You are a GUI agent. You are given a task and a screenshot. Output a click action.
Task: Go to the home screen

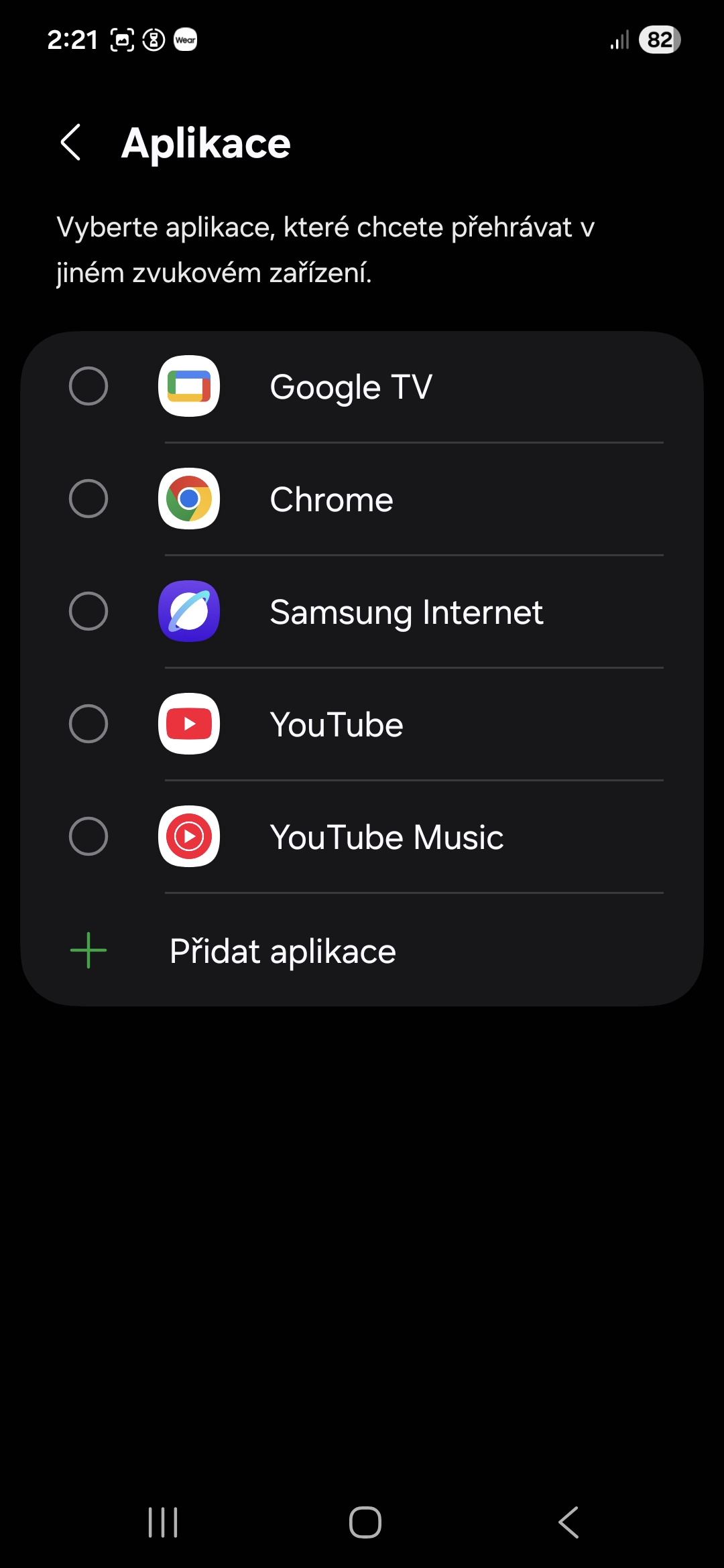coord(365,1522)
